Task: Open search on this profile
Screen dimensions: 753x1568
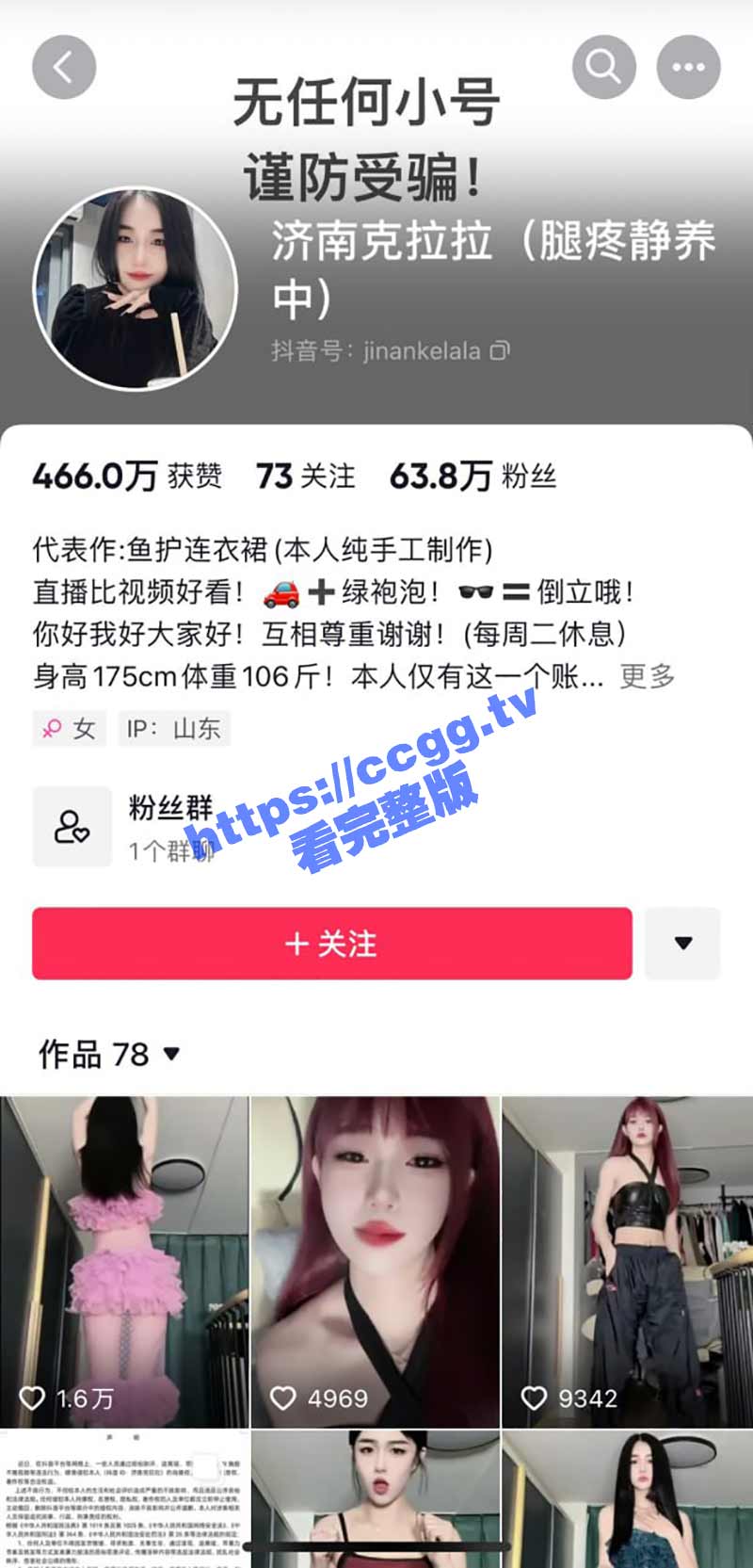Action: click(603, 68)
